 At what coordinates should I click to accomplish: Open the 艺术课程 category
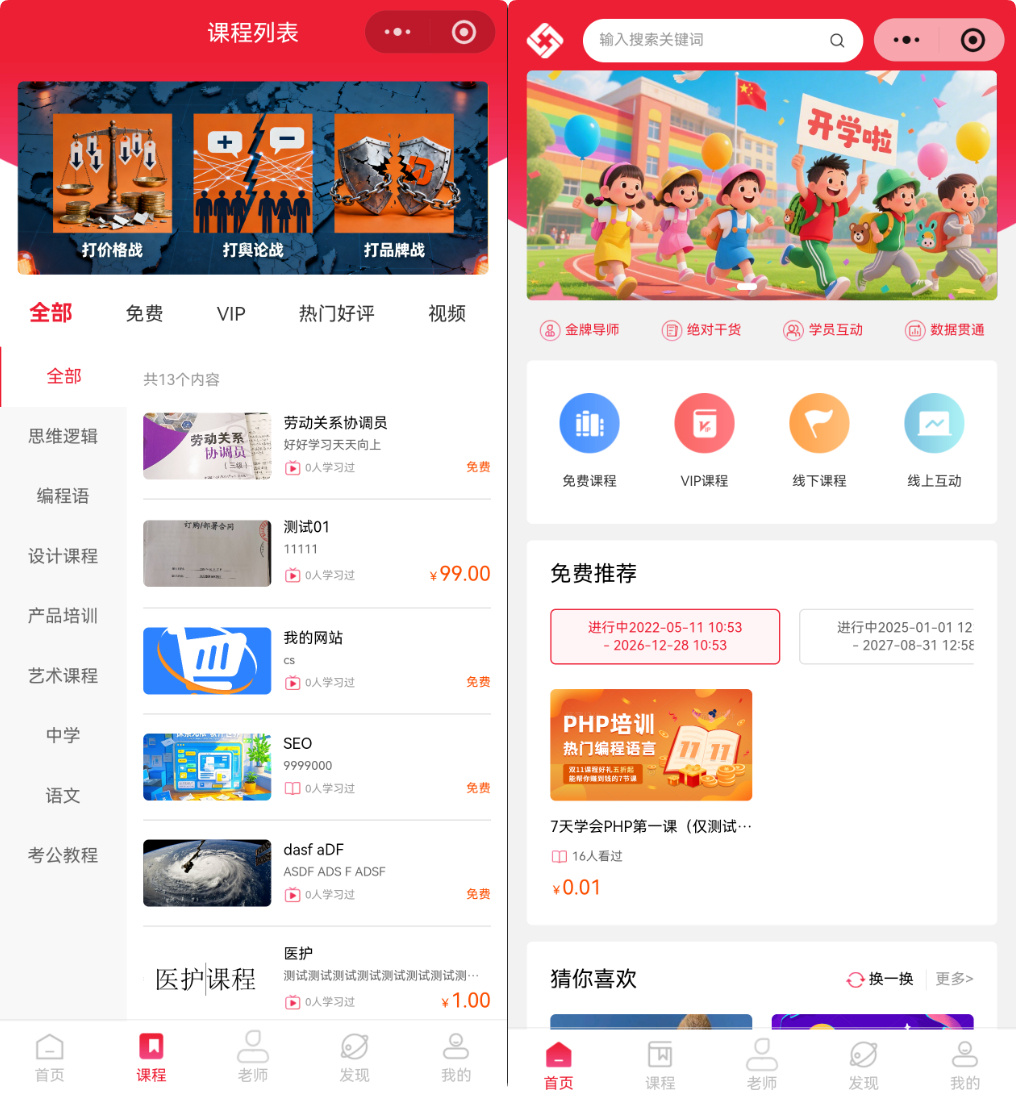coord(63,676)
